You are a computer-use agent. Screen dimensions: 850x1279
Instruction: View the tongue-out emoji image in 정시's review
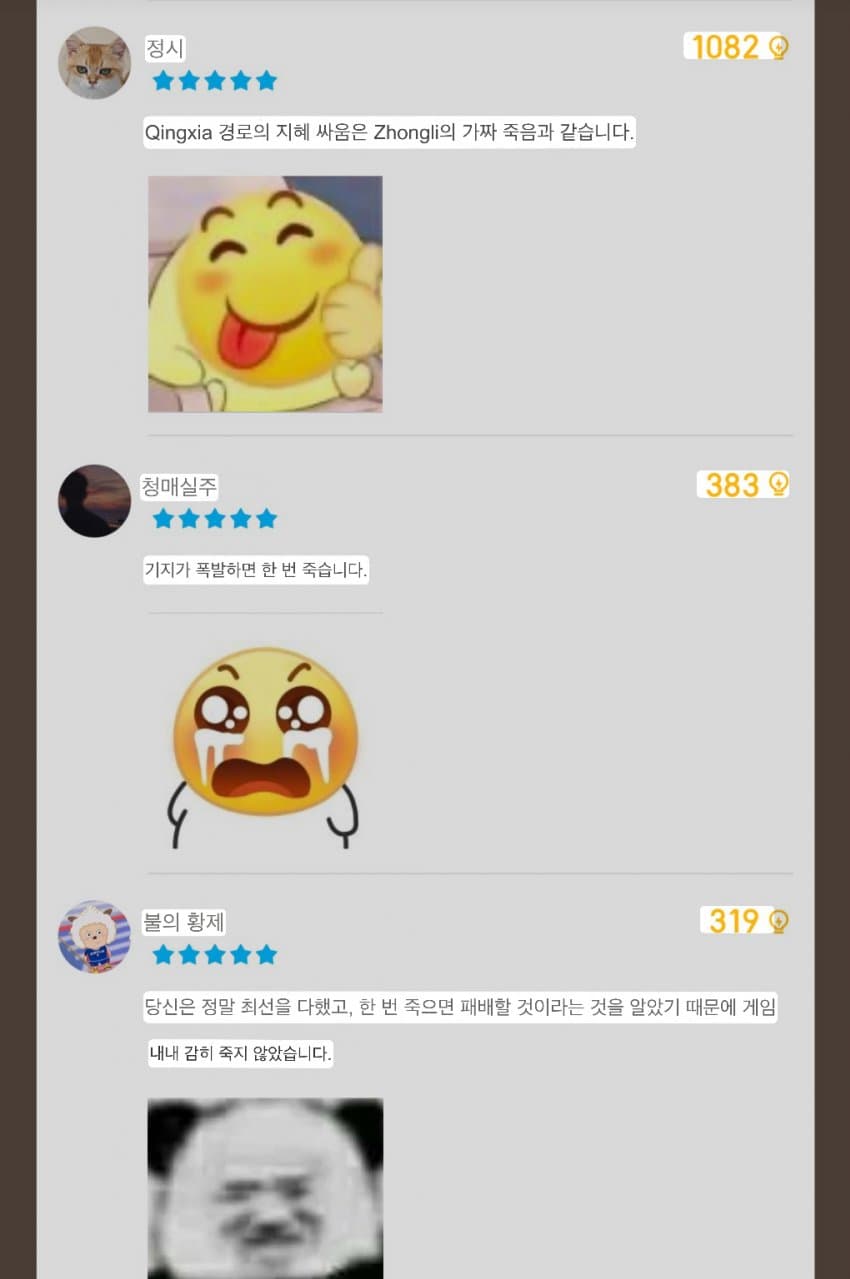[265, 294]
